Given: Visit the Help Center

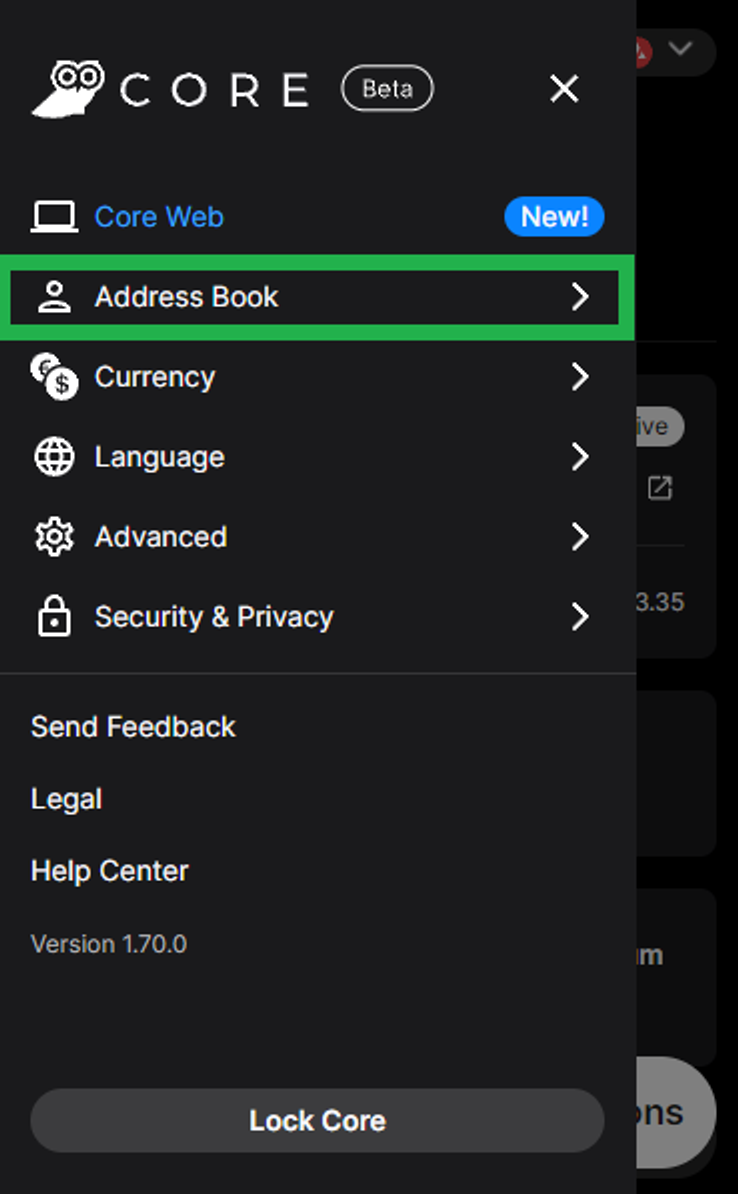Looking at the screenshot, I should pos(110,871).
